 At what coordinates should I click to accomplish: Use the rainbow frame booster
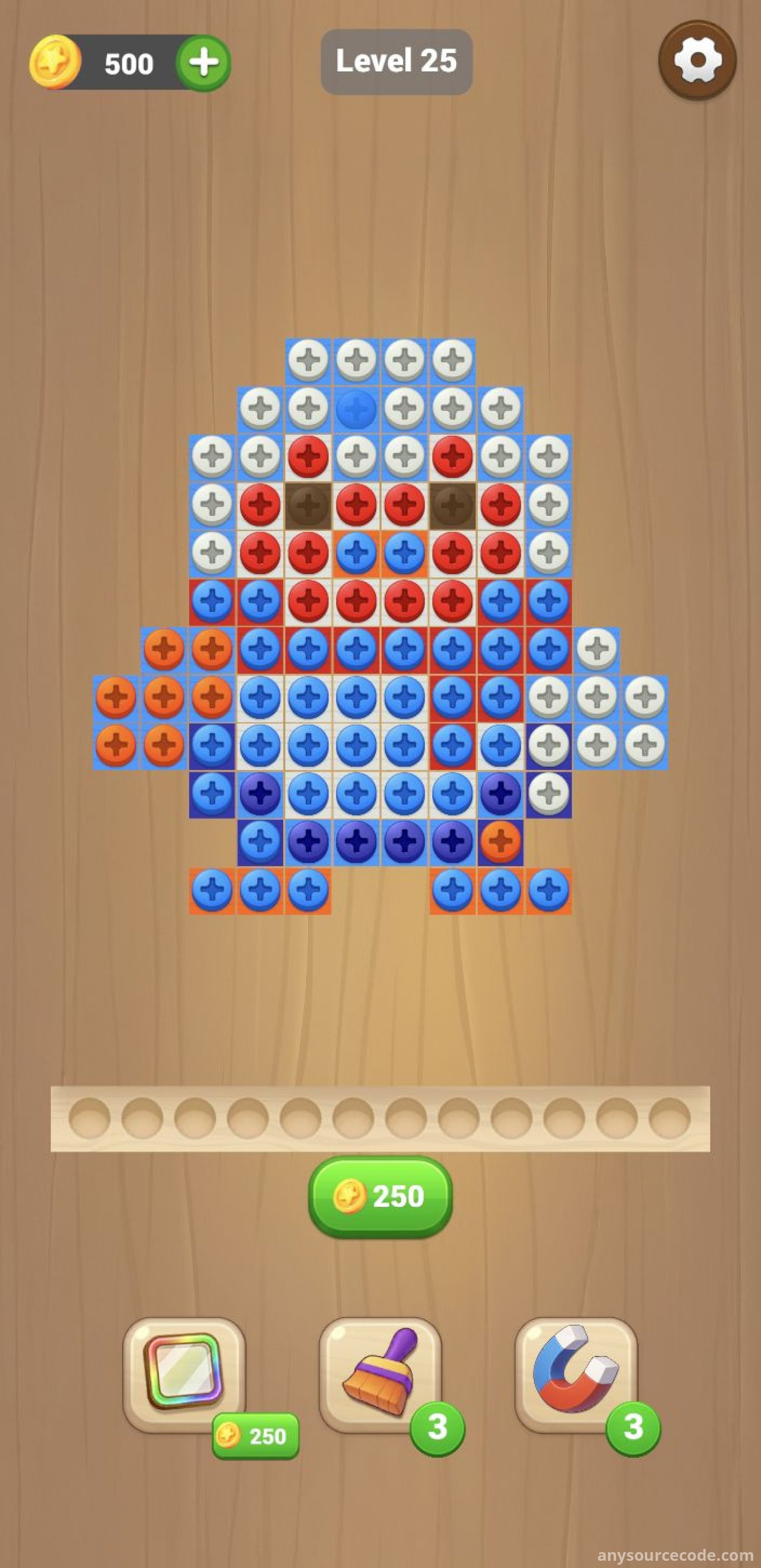[x=185, y=1374]
